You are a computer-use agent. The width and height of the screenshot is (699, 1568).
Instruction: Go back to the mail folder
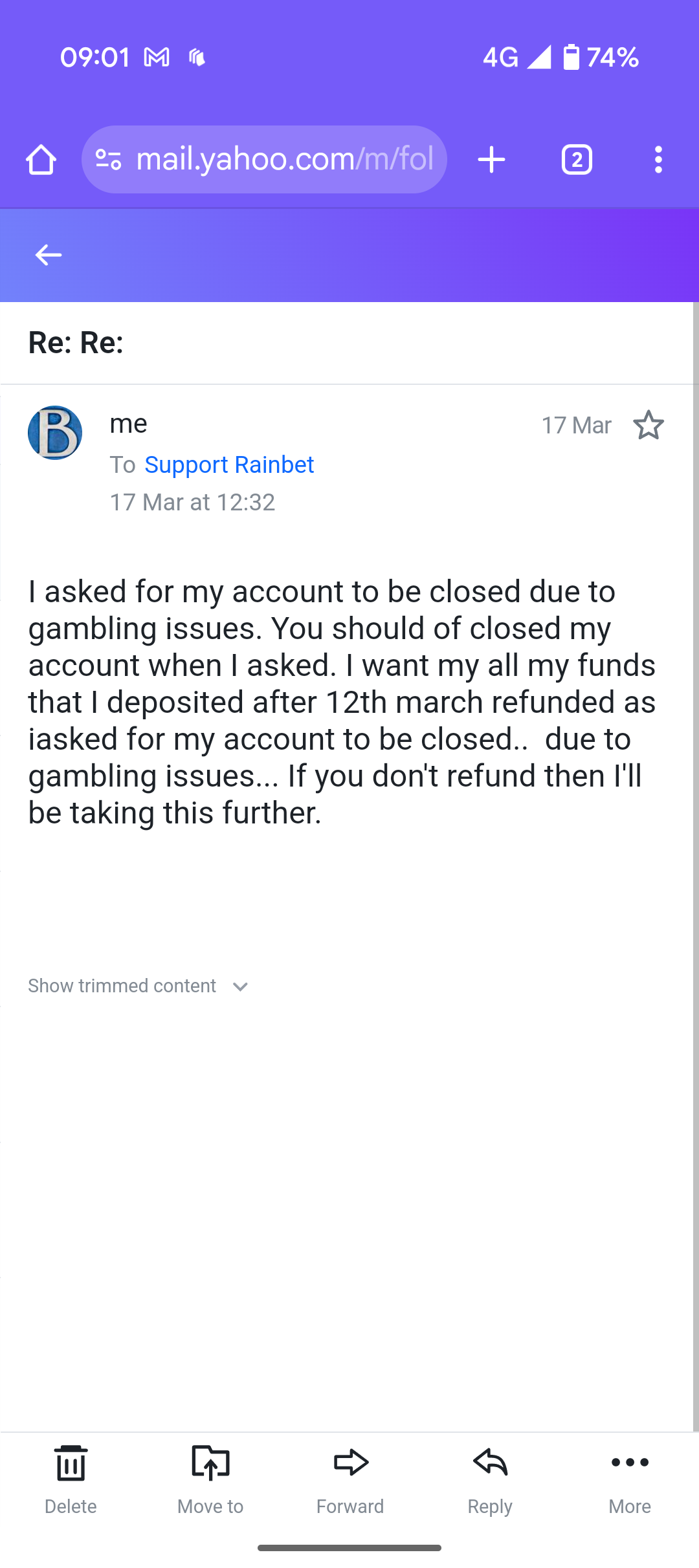(x=49, y=255)
